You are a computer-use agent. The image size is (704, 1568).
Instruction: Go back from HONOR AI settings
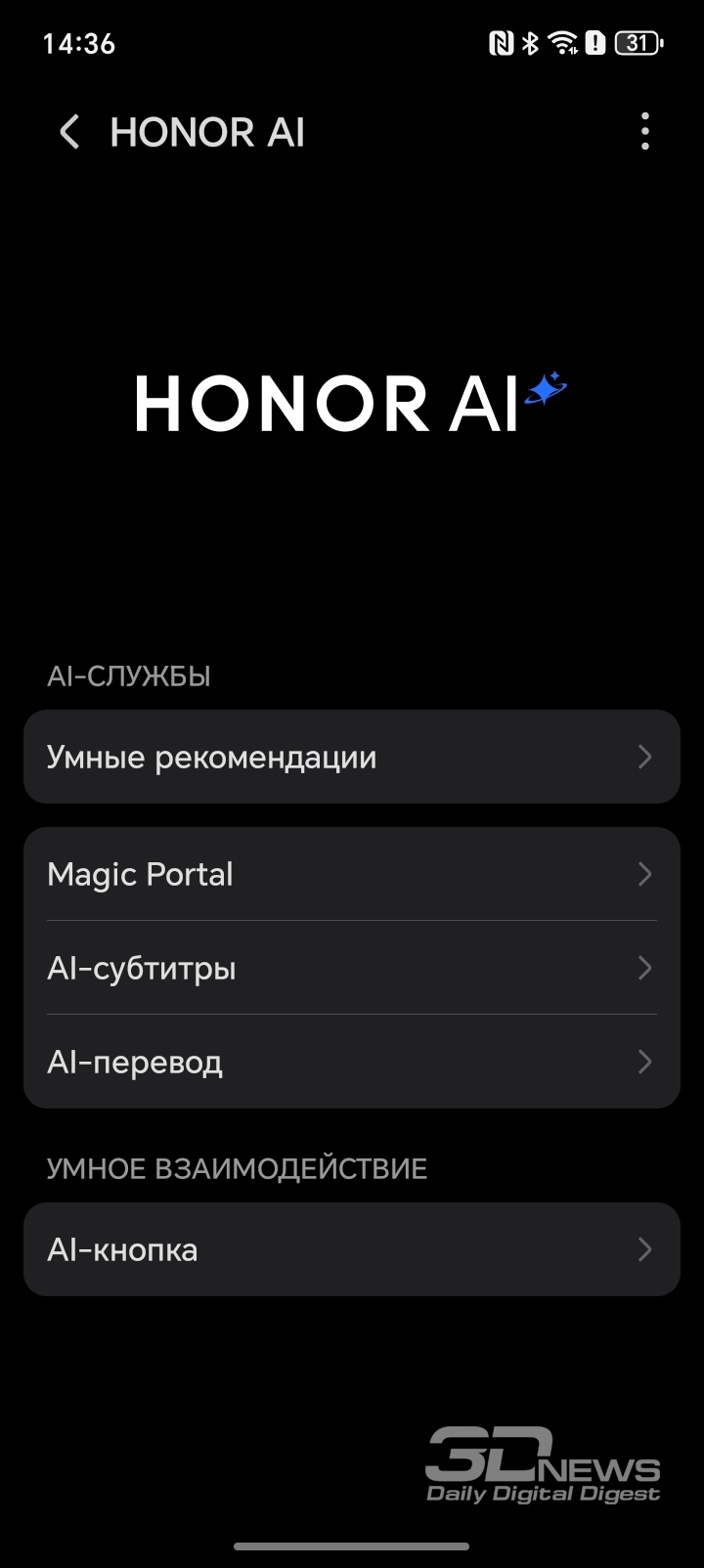click(68, 132)
